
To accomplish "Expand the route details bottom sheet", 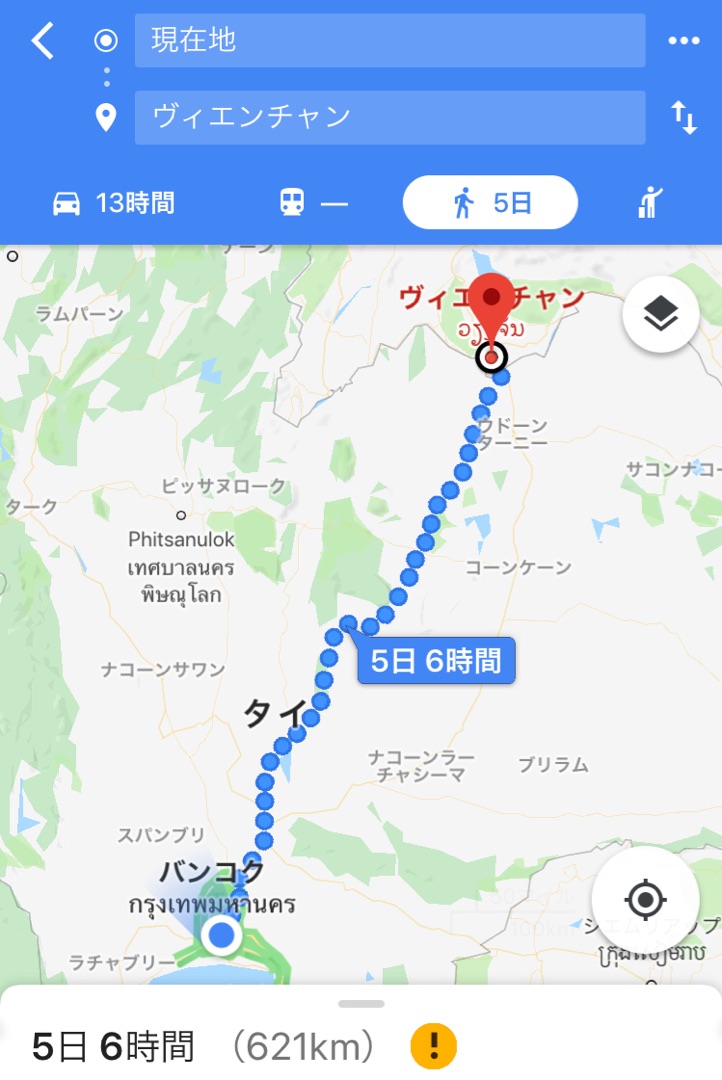I will pyautogui.click(x=361, y=1004).
